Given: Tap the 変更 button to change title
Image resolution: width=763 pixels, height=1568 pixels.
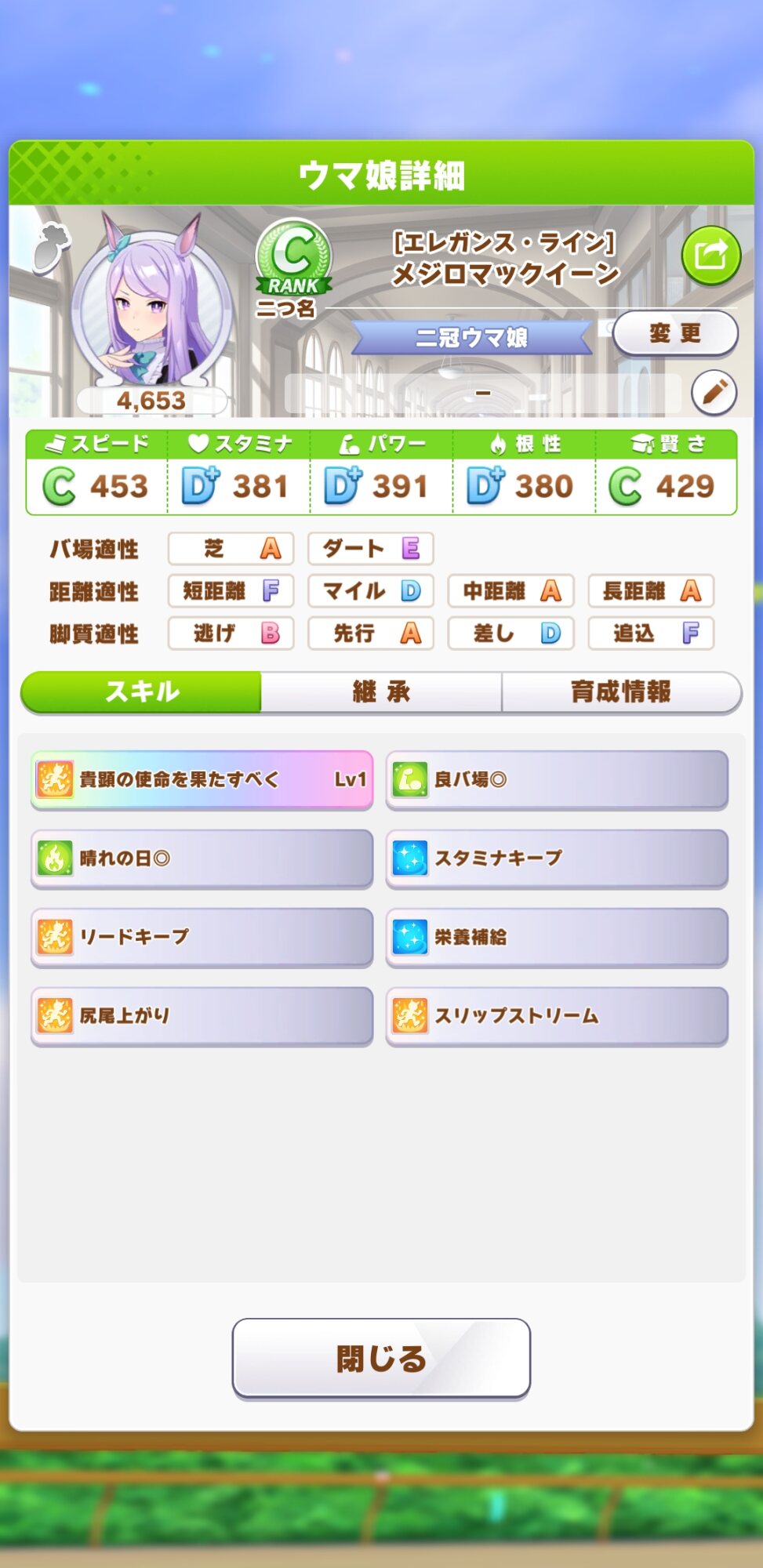Looking at the screenshot, I should [x=674, y=334].
